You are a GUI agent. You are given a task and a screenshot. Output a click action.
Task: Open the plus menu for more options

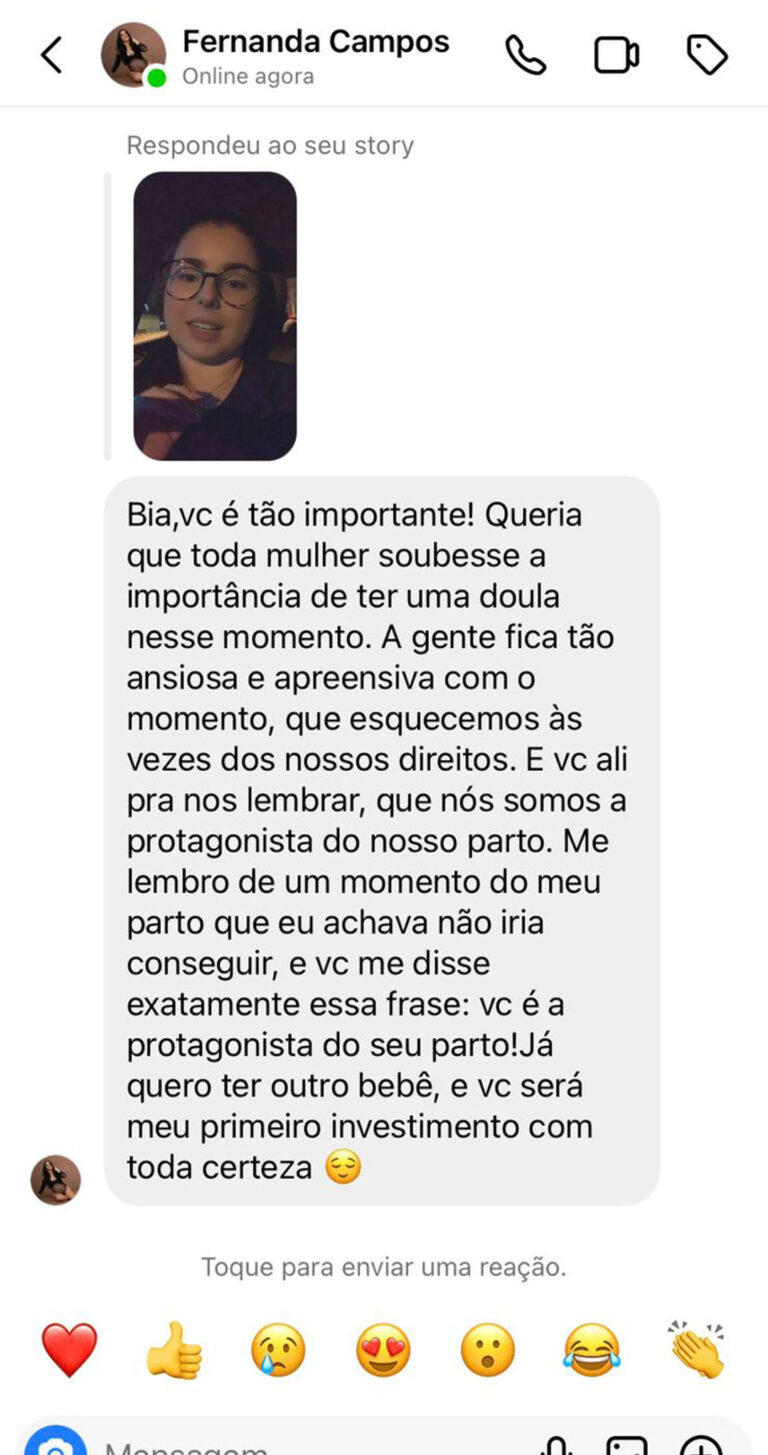(x=701, y=1446)
